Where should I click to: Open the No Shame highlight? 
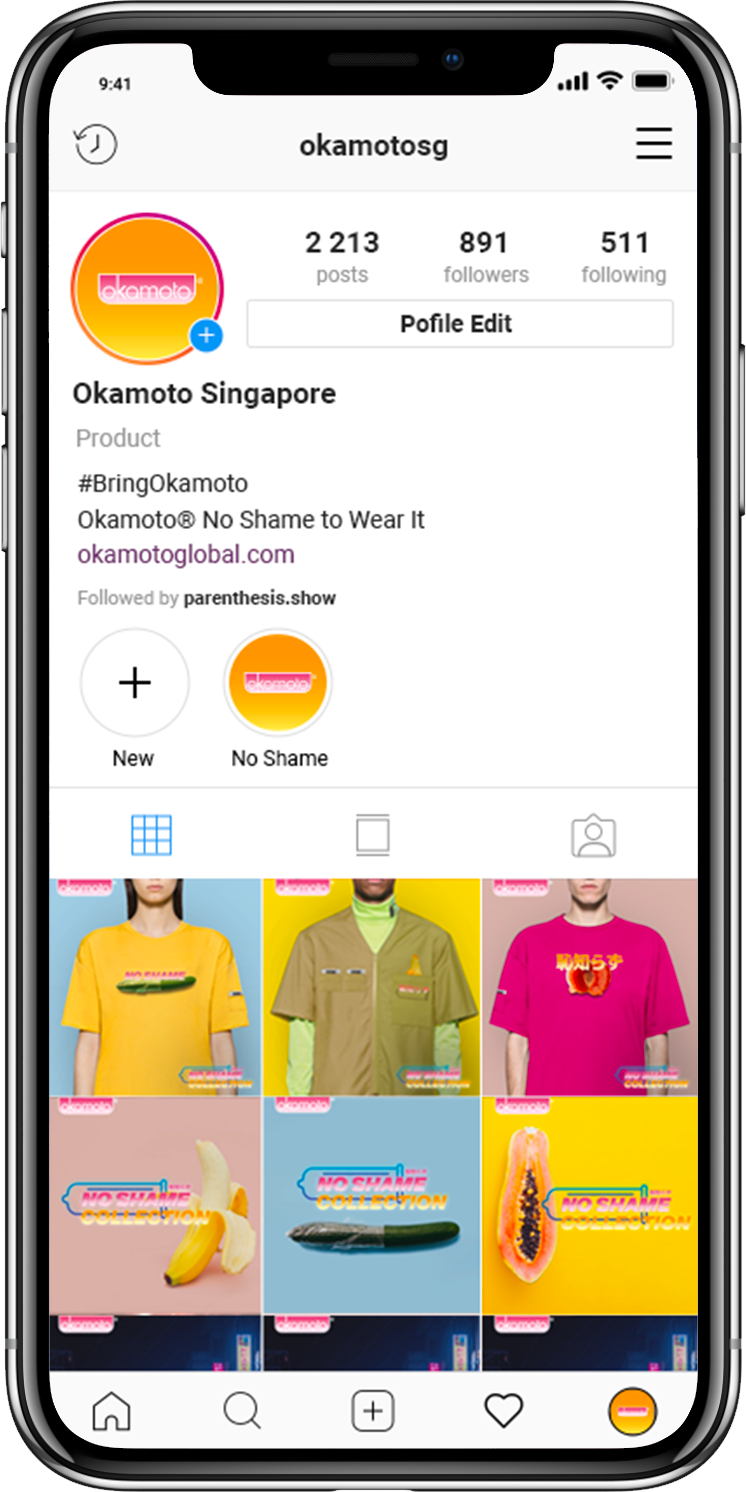coord(278,683)
